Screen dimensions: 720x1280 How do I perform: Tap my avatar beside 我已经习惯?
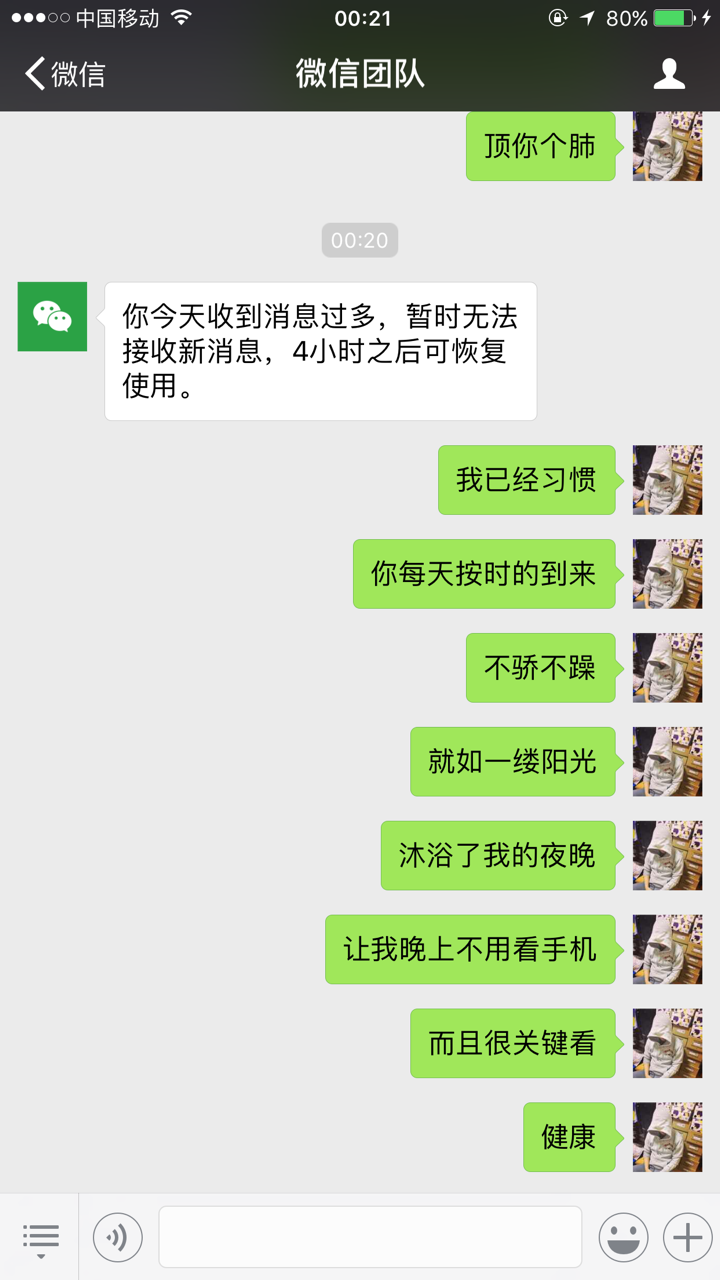tap(667, 480)
